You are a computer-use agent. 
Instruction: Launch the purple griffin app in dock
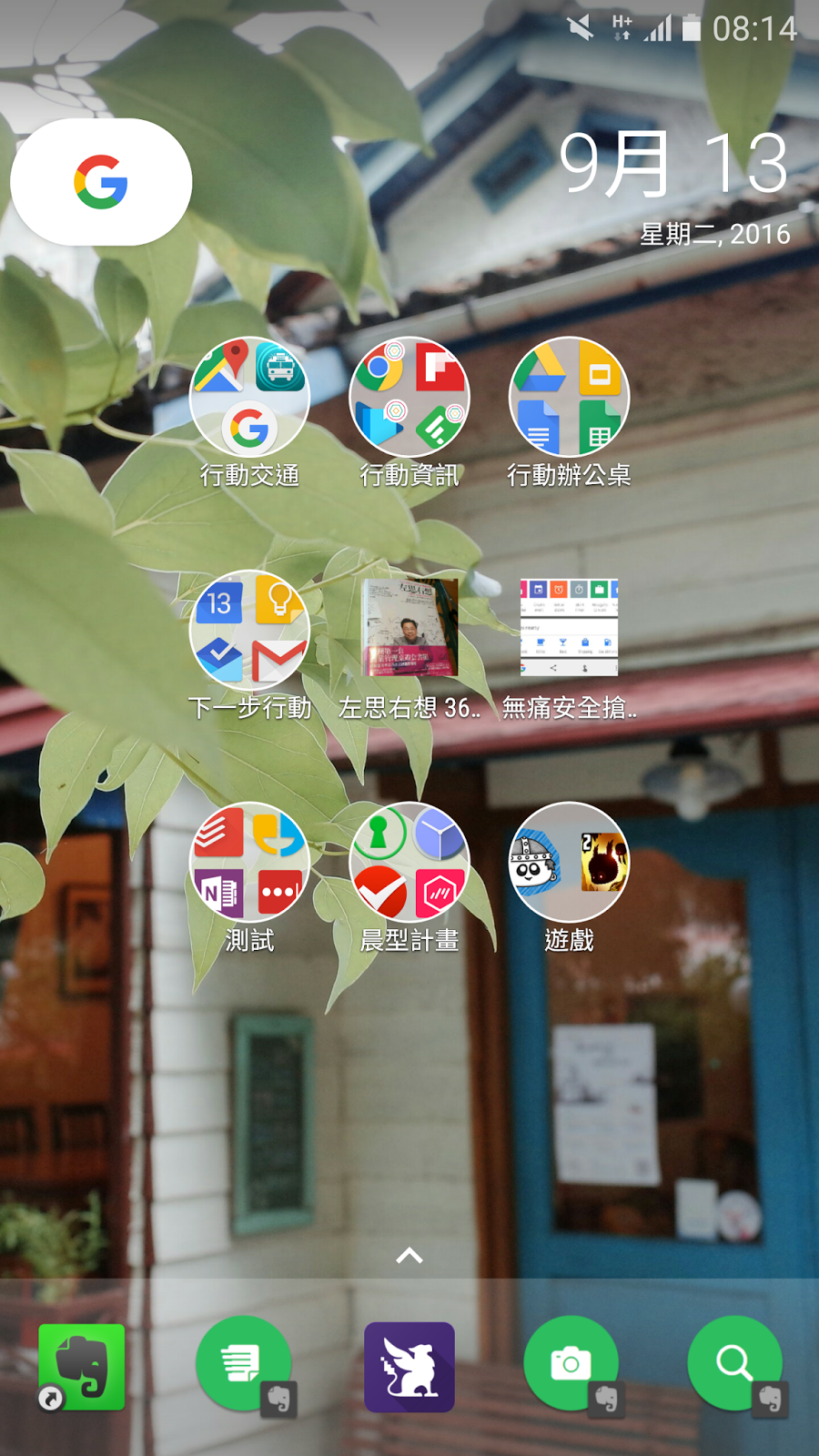[409, 1367]
